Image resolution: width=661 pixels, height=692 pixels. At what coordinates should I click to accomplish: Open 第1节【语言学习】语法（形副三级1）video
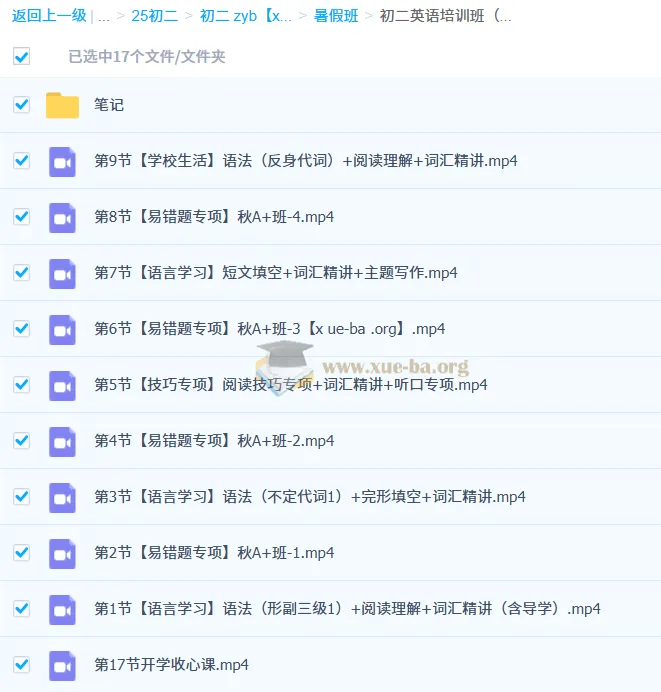pos(347,608)
